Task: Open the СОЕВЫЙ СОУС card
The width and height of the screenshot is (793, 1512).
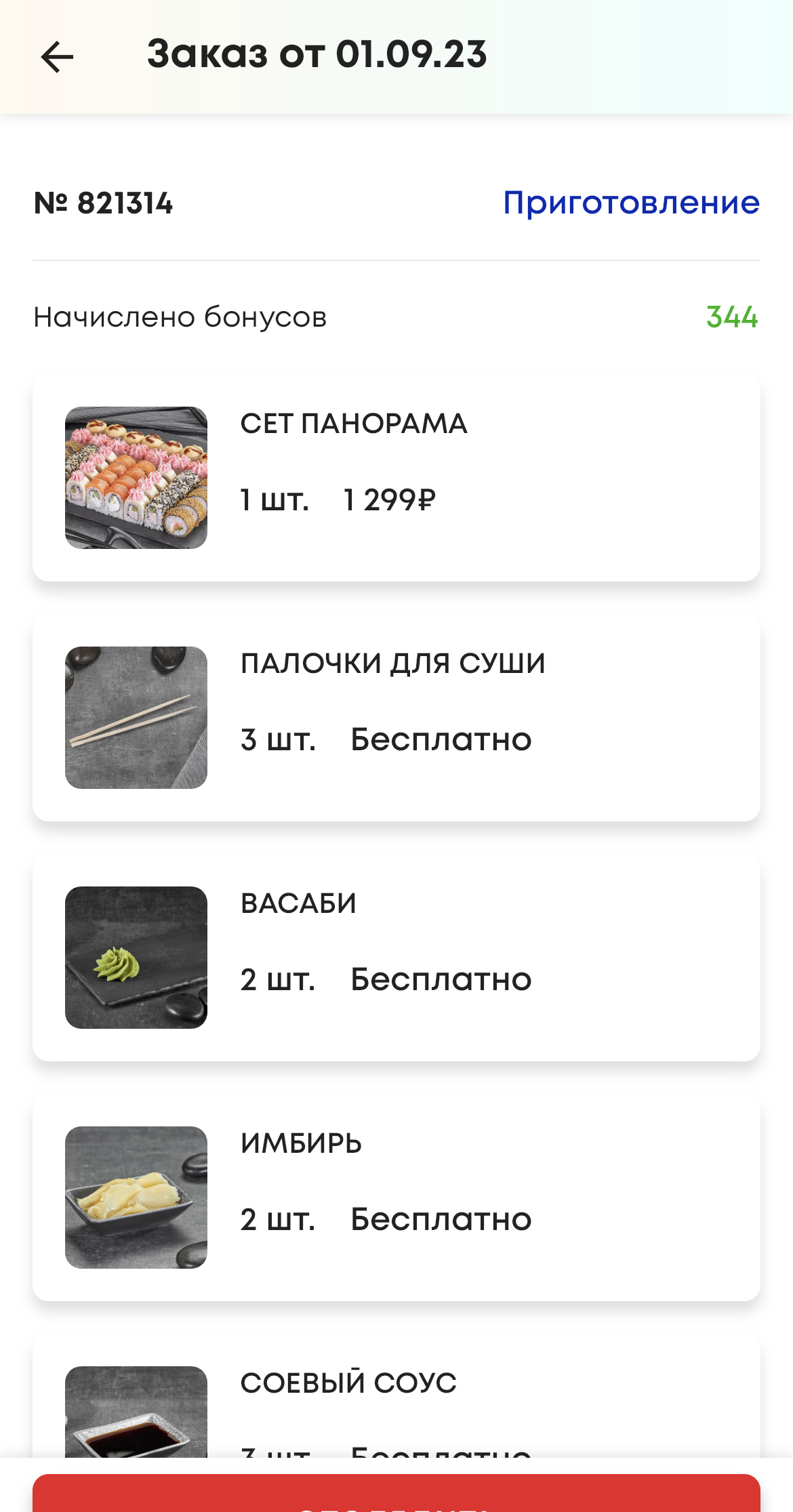Action: [x=396, y=1403]
